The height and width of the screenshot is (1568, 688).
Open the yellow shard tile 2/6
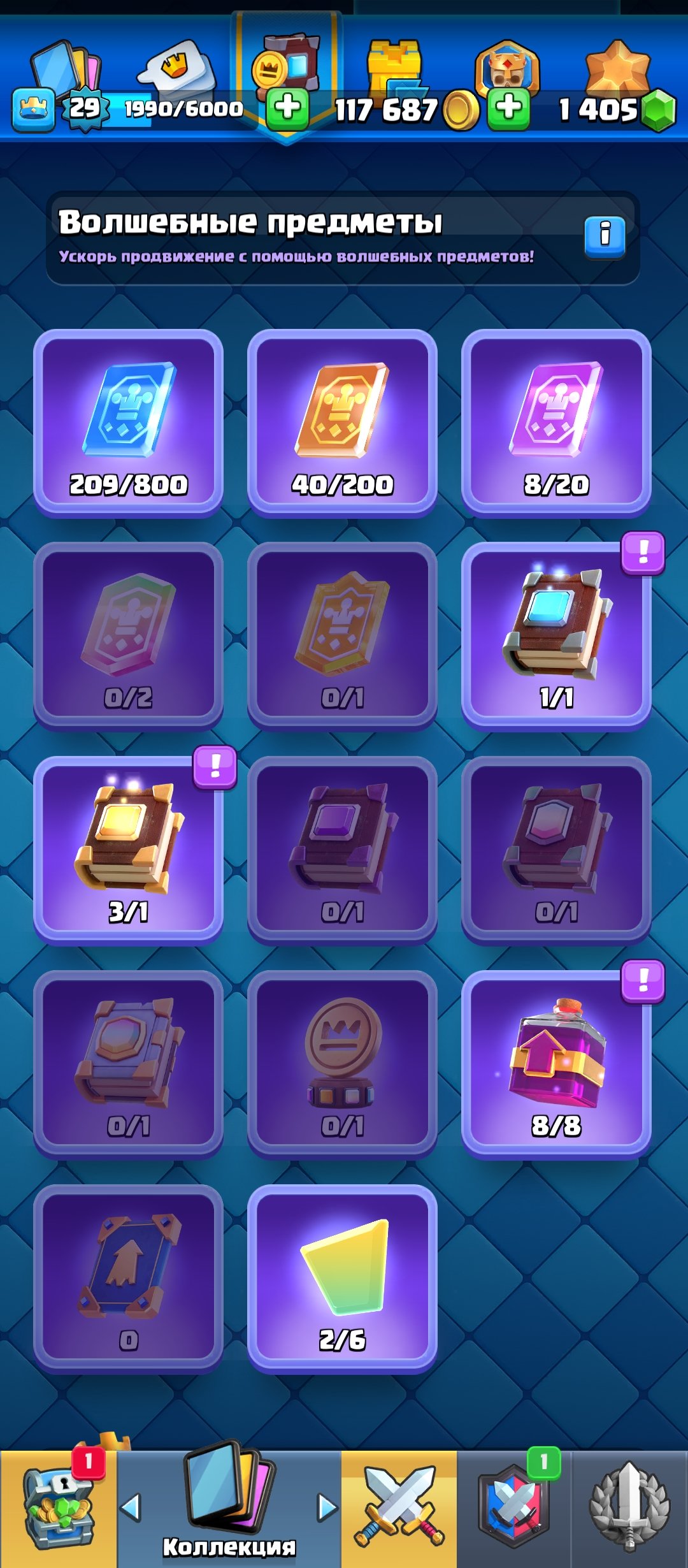342,1279
